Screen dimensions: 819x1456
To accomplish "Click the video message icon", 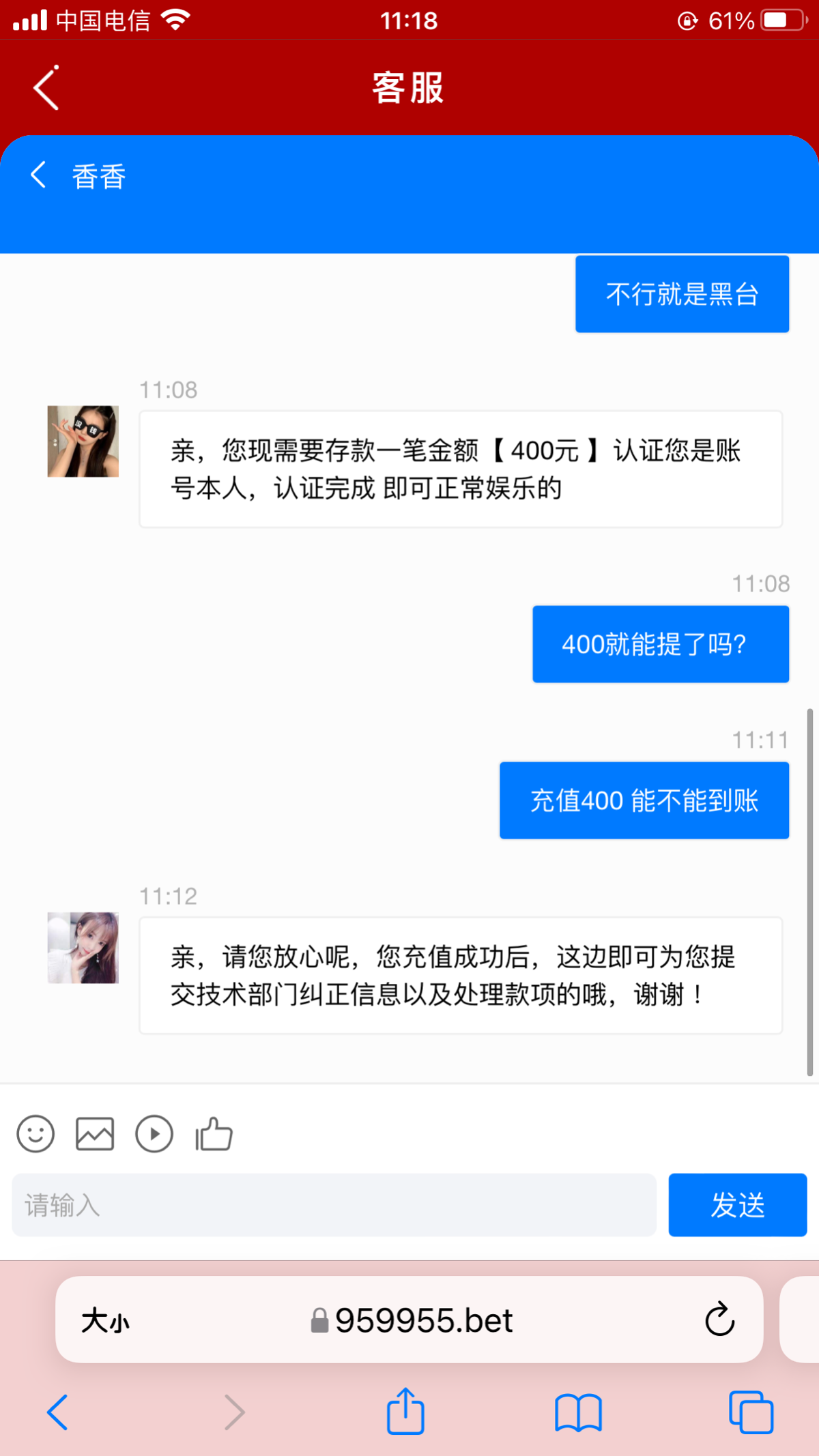I will click(154, 1134).
